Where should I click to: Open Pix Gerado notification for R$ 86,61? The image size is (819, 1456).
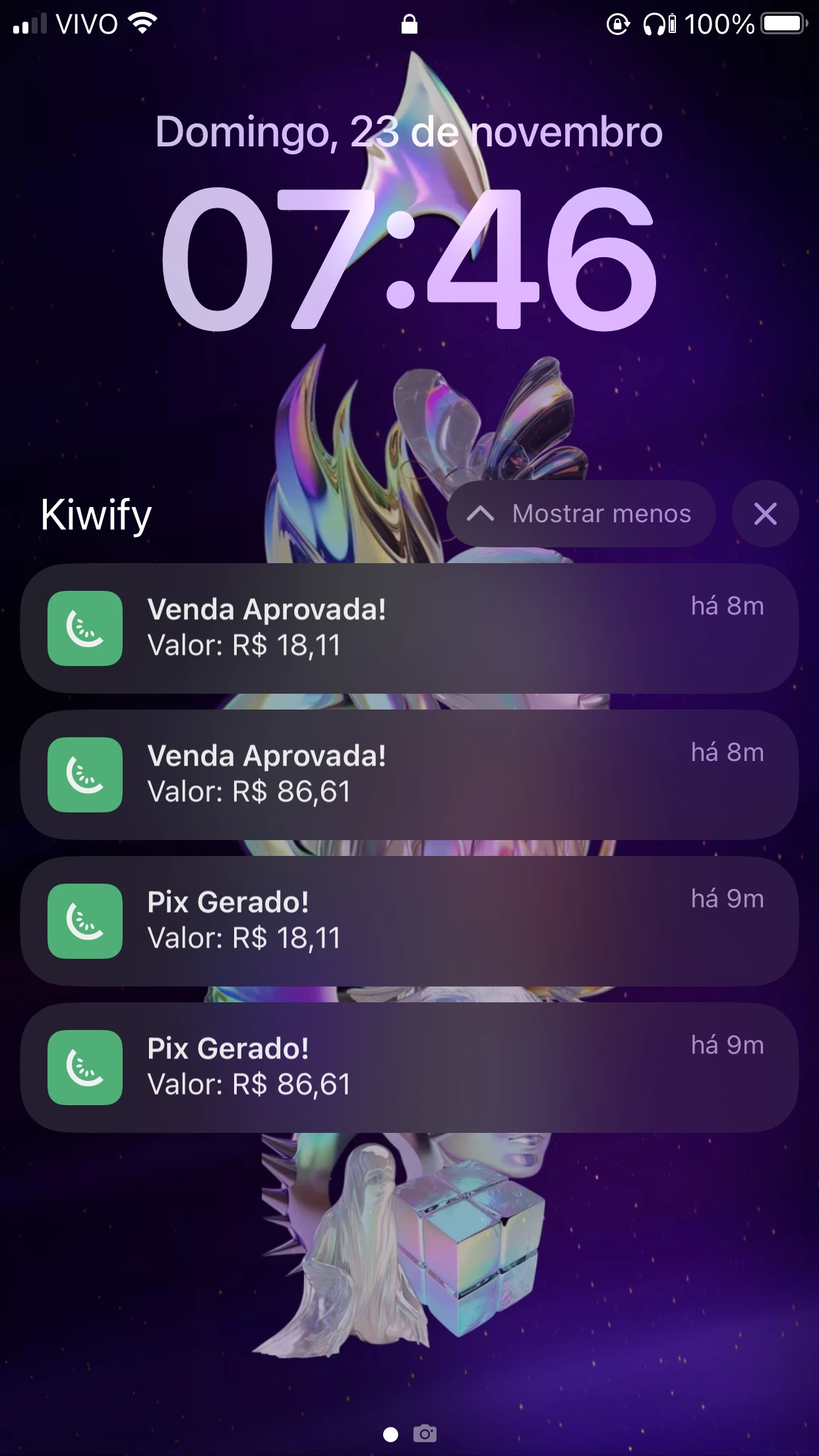pyautogui.click(x=409, y=1067)
